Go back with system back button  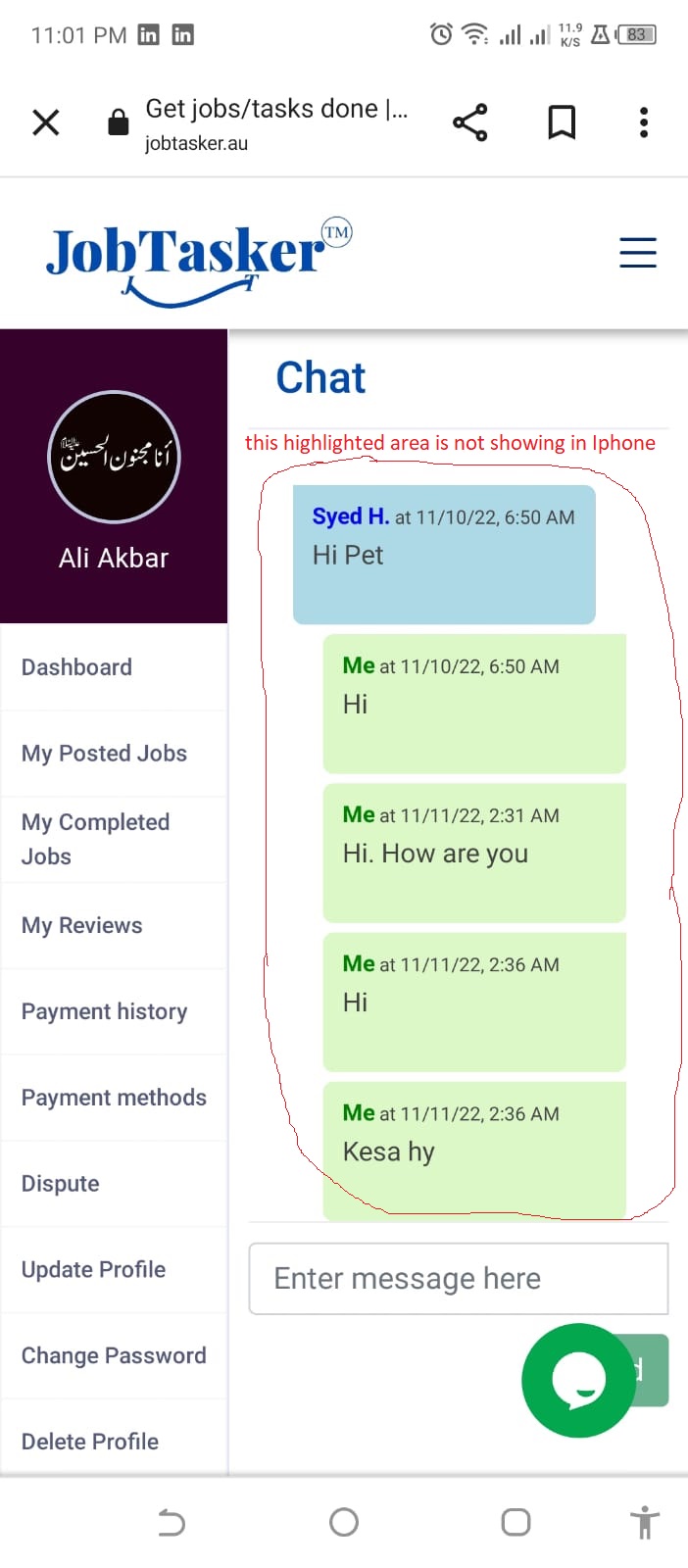point(172,1522)
